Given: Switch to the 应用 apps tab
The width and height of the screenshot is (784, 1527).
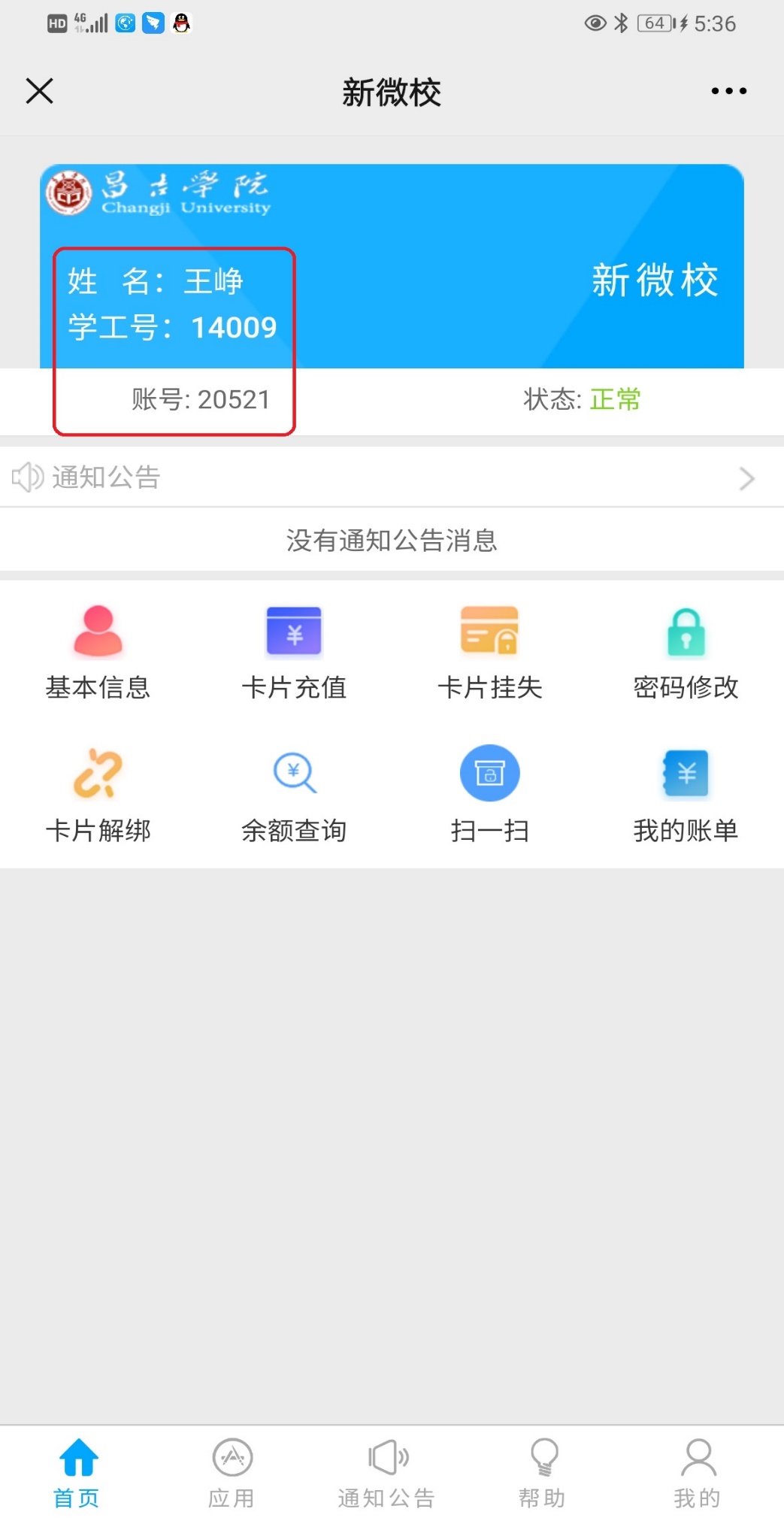Looking at the screenshot, I should coord(232,1472).
